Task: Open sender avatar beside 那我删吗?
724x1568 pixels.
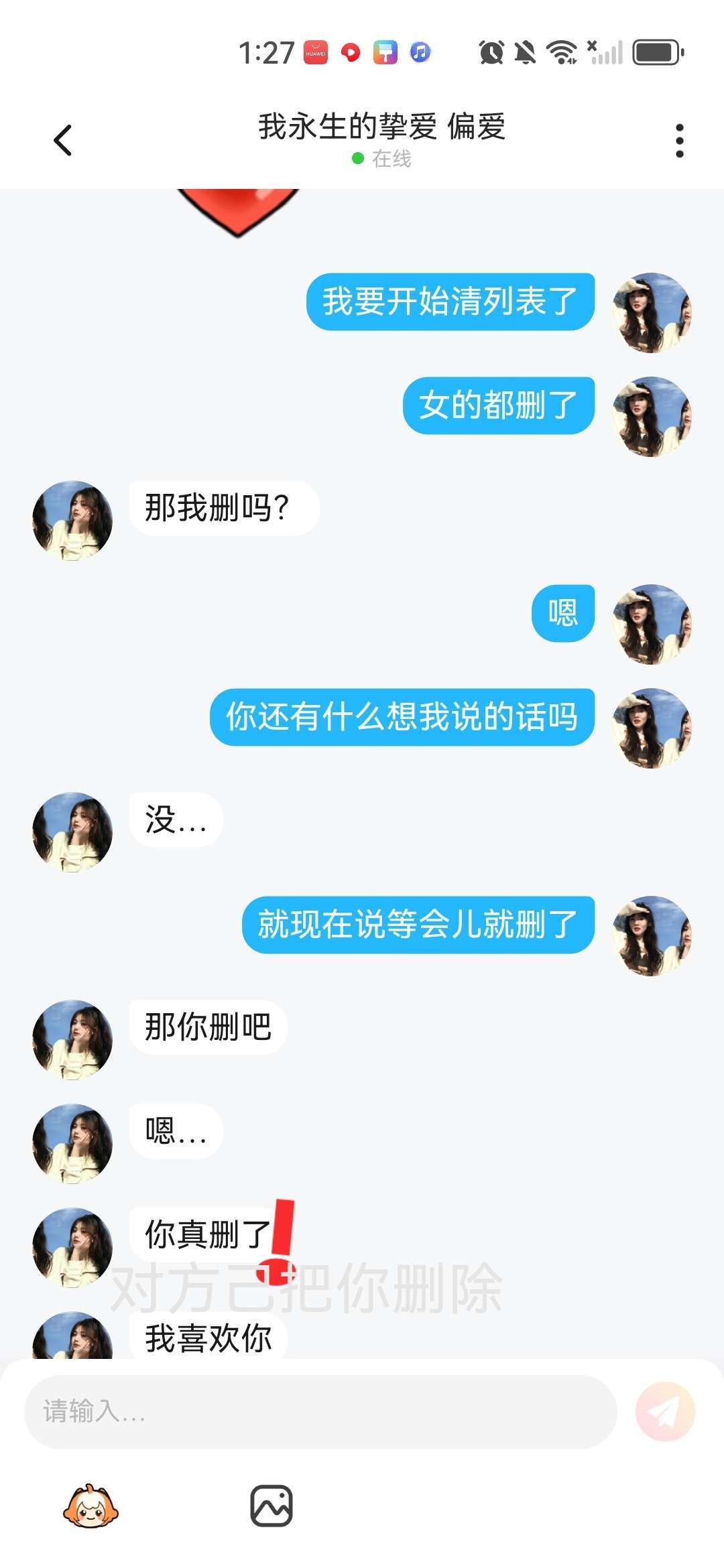Action: pos(72,521)
